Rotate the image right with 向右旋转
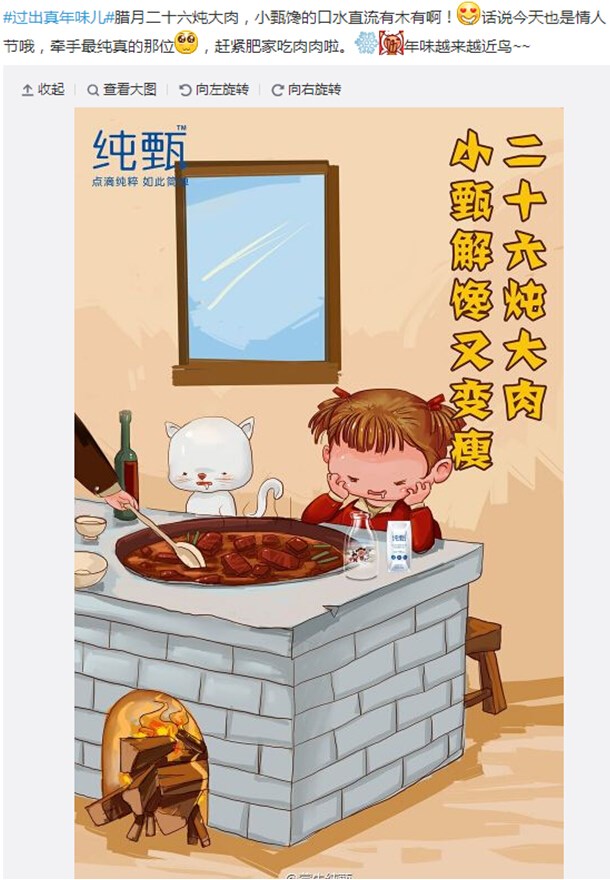 (306, 89)
